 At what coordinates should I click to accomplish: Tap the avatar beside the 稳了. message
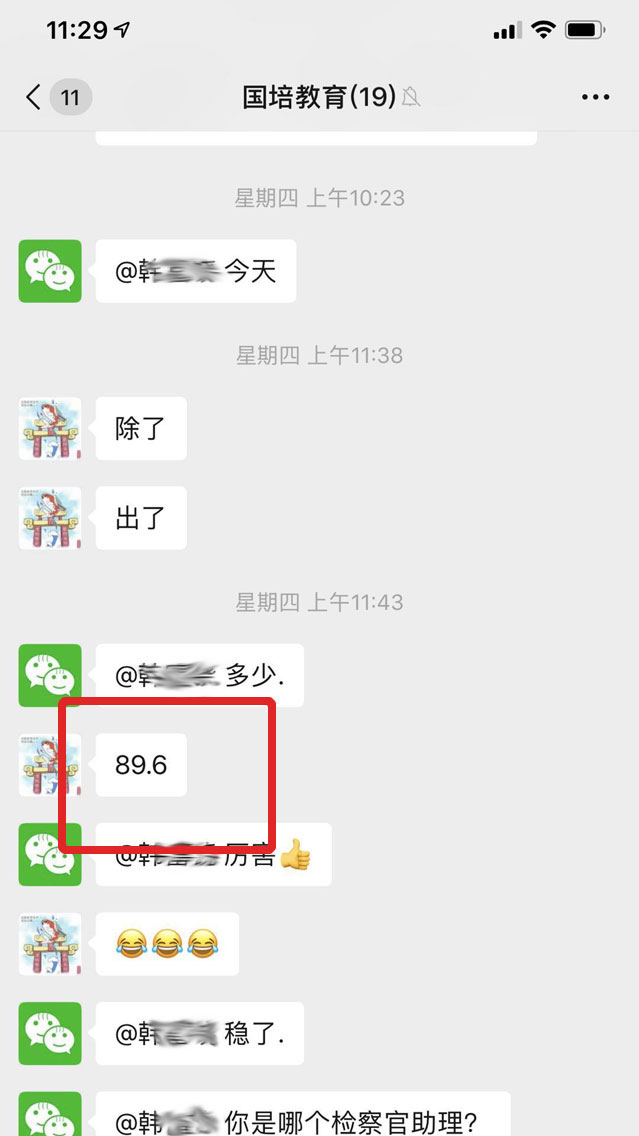50,1034
